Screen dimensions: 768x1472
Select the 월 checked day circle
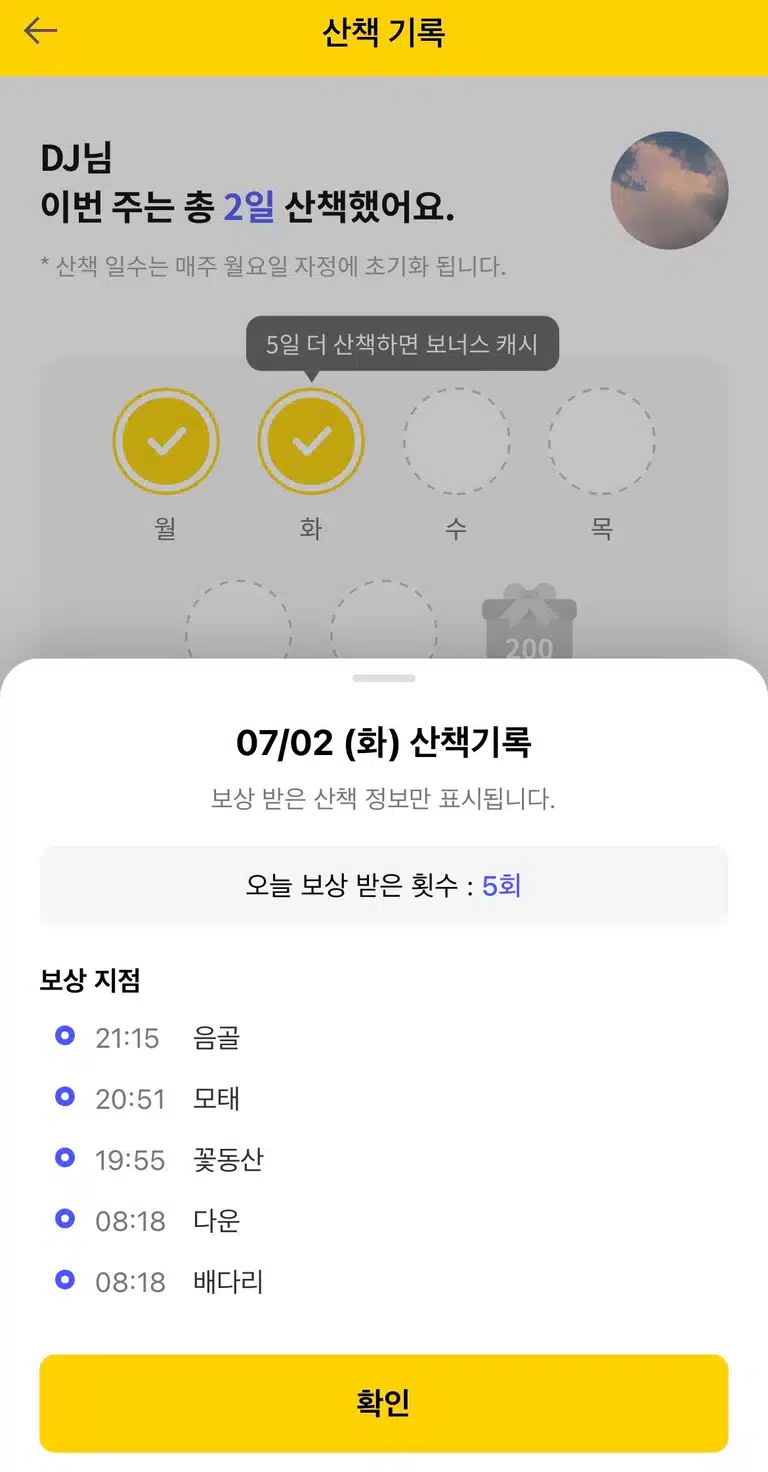click(x=166, y=441)
